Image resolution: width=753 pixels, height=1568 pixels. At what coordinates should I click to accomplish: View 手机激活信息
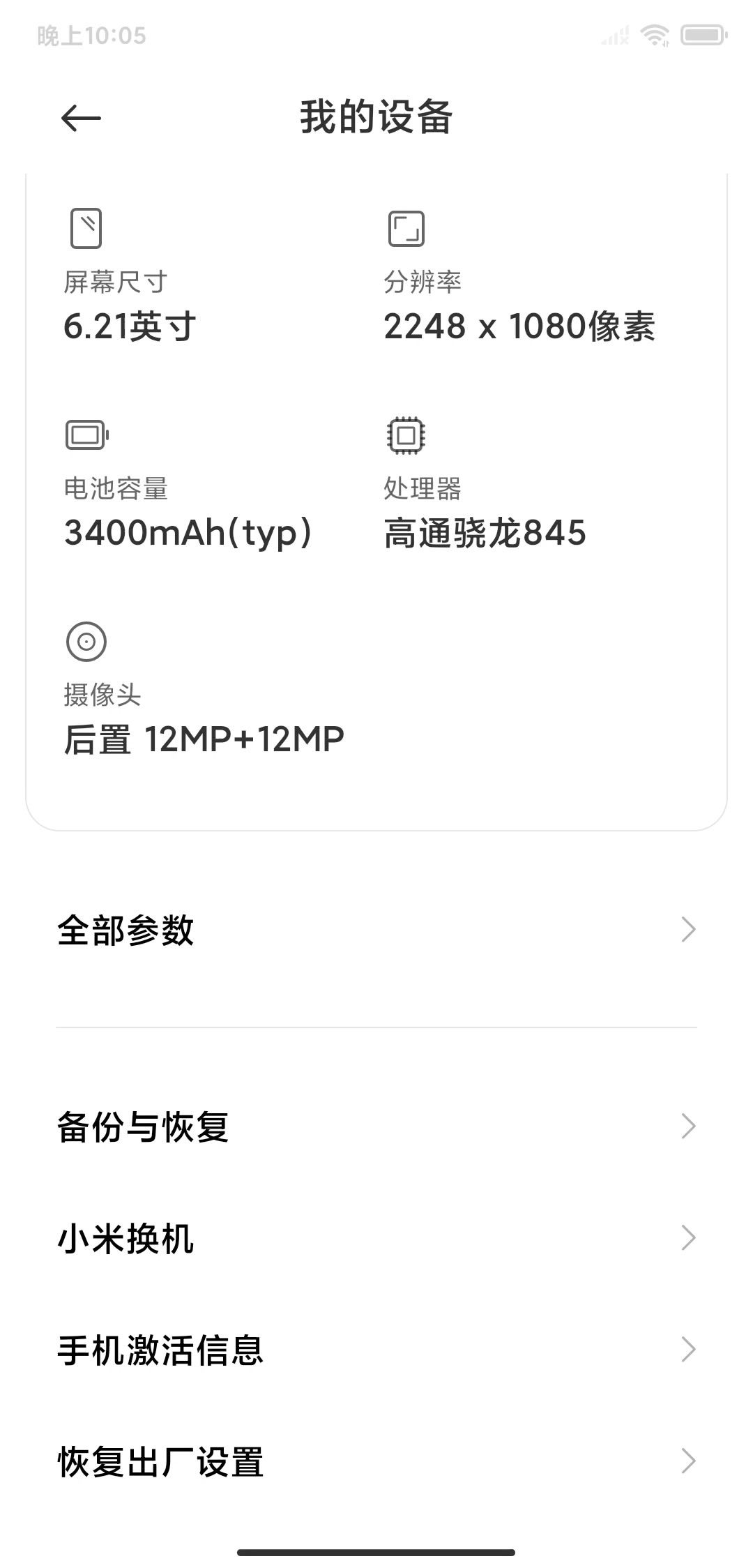376,1350
